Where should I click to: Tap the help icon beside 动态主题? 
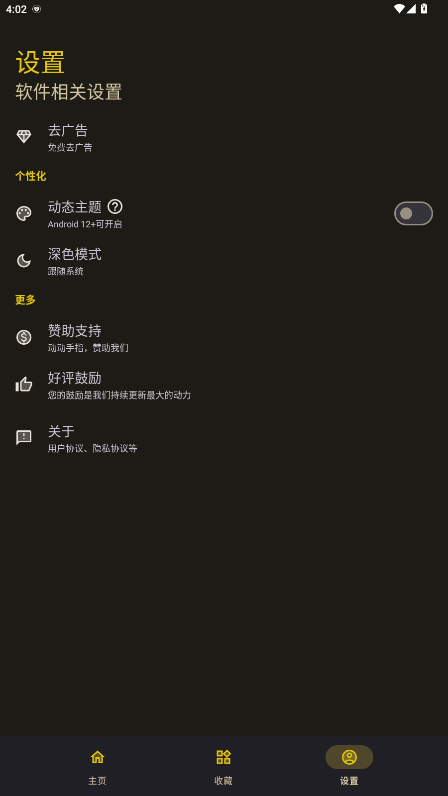(115, 207)
